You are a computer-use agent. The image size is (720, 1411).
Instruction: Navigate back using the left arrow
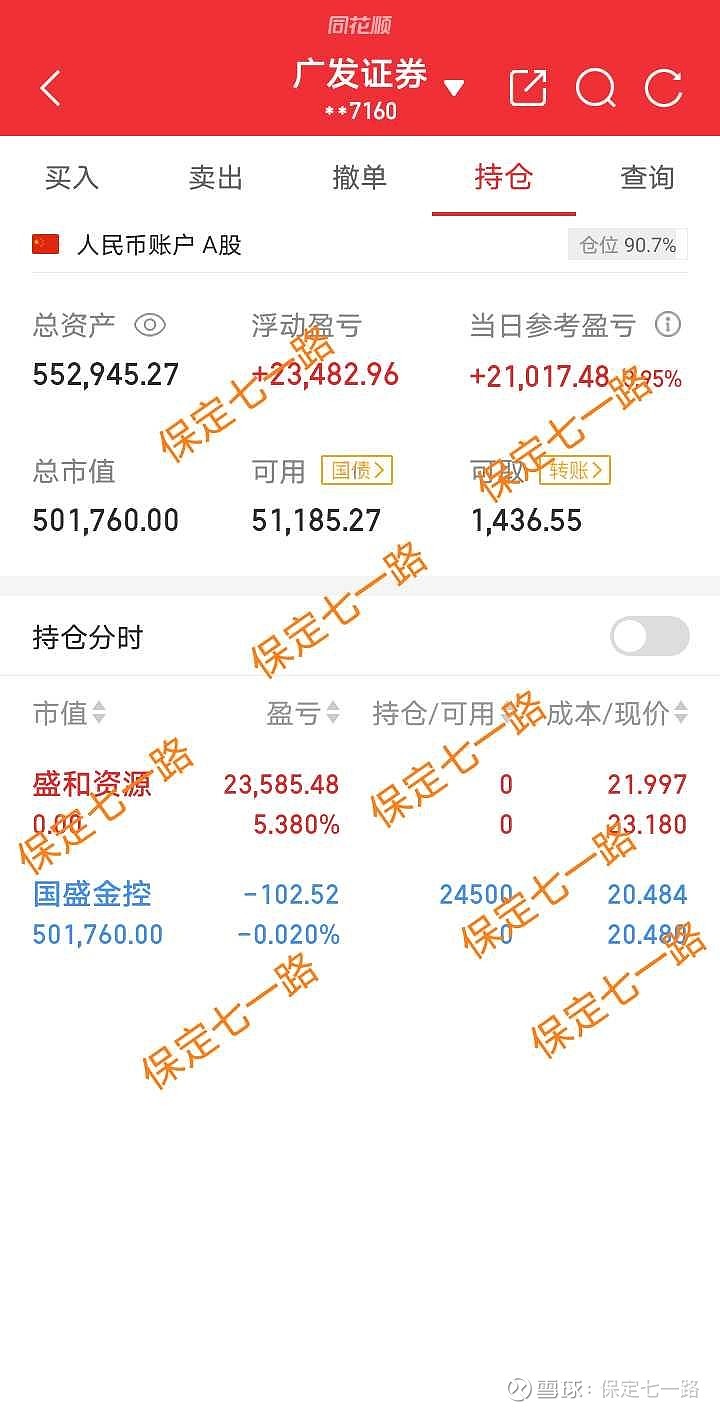pos(50,88)
